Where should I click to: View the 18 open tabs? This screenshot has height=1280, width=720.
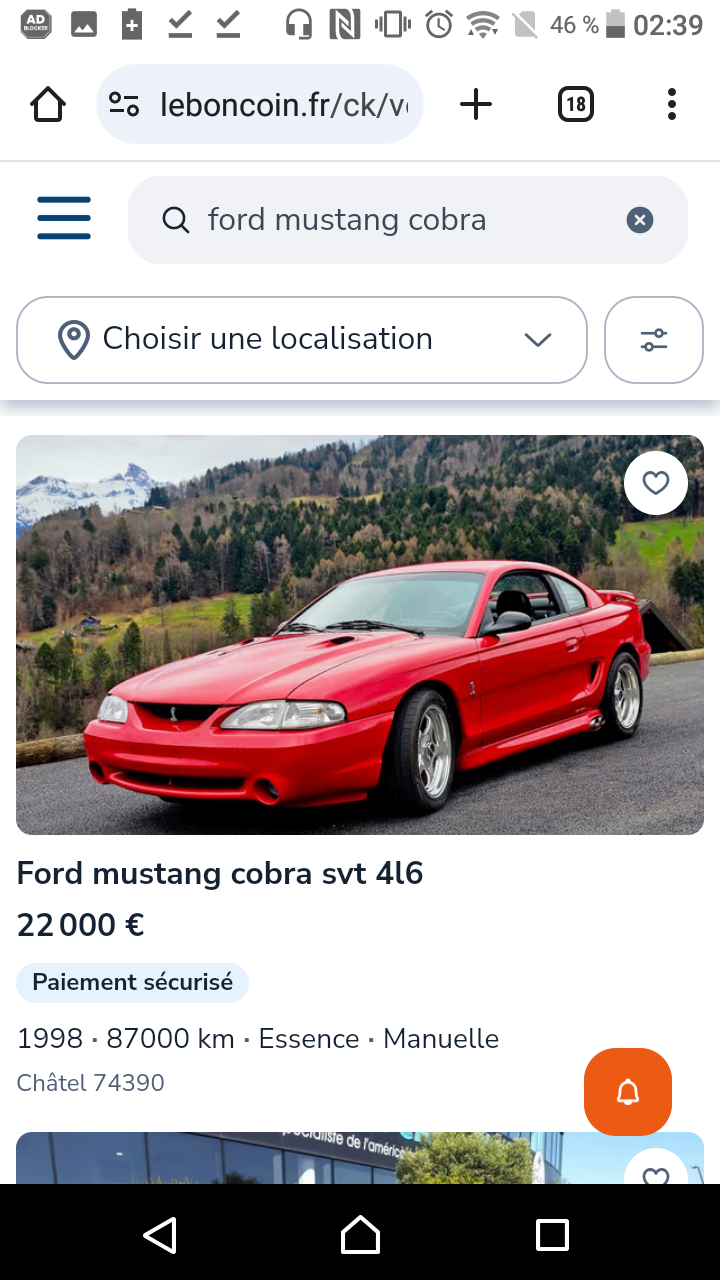coord(575,104)
